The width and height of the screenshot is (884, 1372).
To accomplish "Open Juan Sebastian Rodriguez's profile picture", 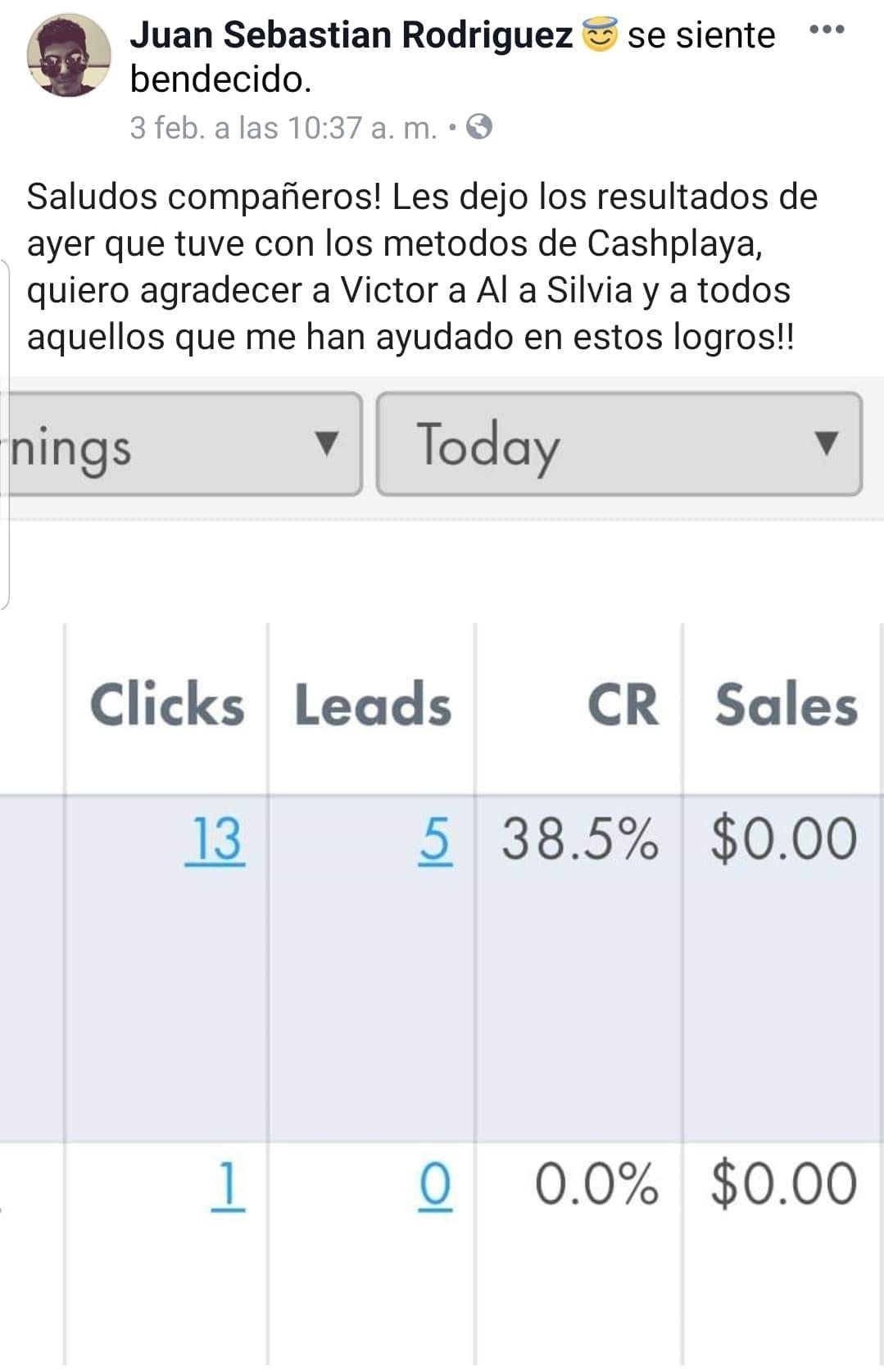I will [69, 56].
